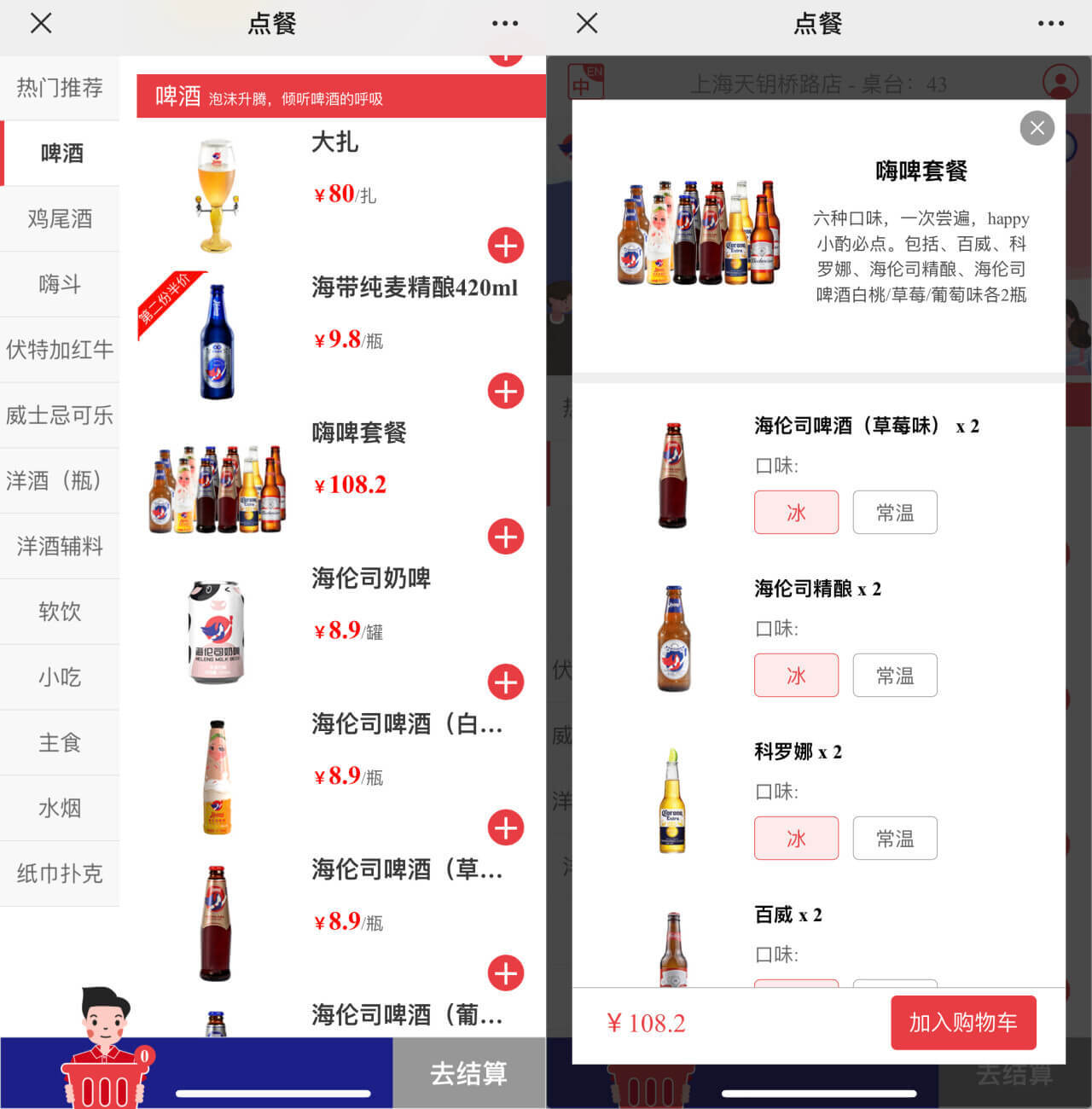Select 冰 for 科罗娜
1092x1109 pixels.
[796, 839]
